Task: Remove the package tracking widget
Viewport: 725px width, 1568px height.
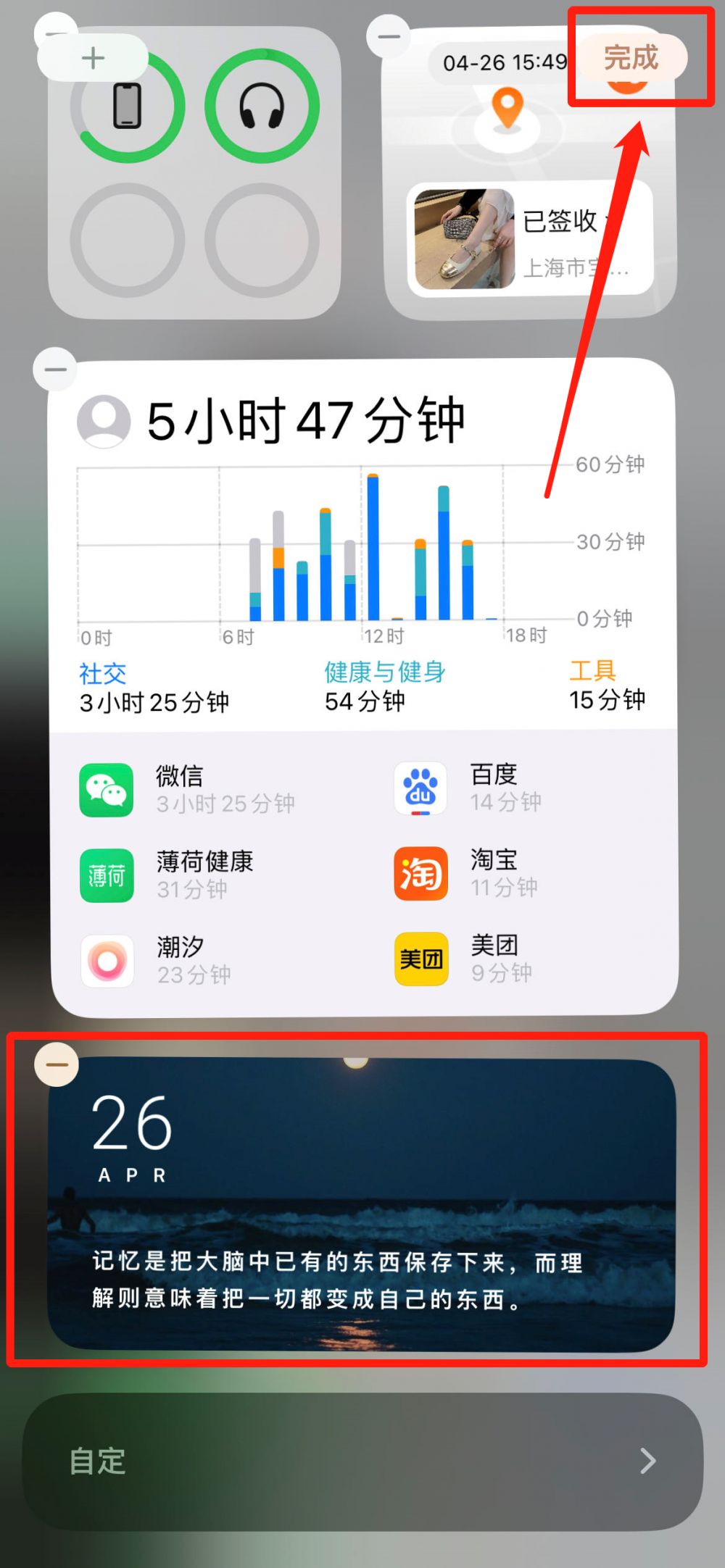Action: click(x=389, y=36)
